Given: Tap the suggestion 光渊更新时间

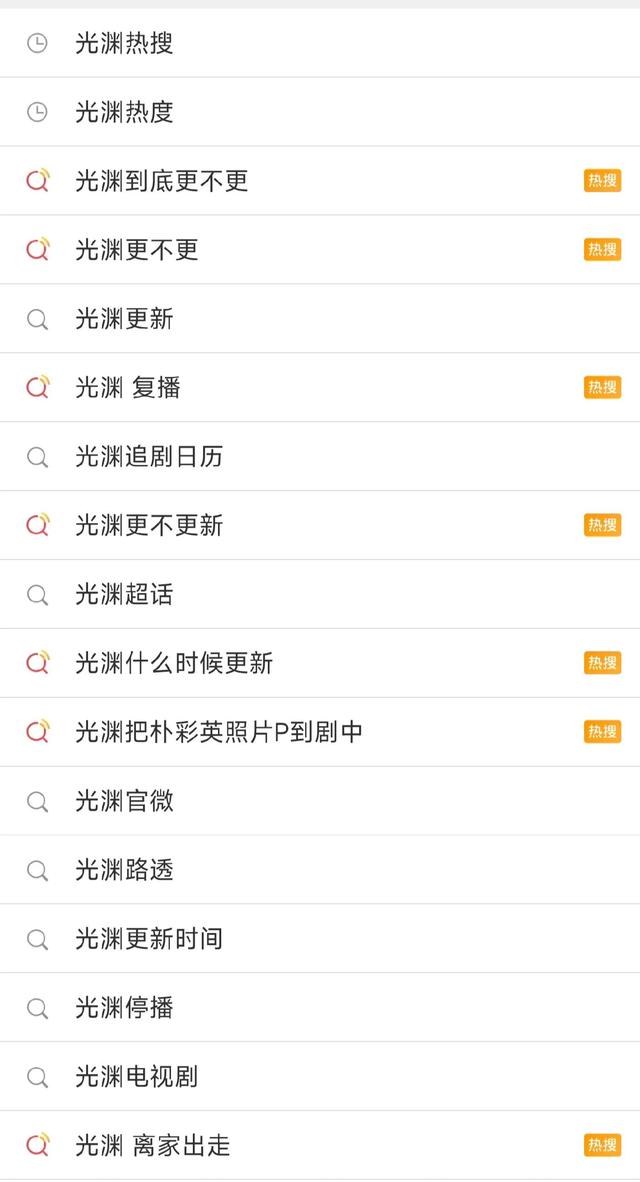Looking at the screenshot, I should pos(320,939).
